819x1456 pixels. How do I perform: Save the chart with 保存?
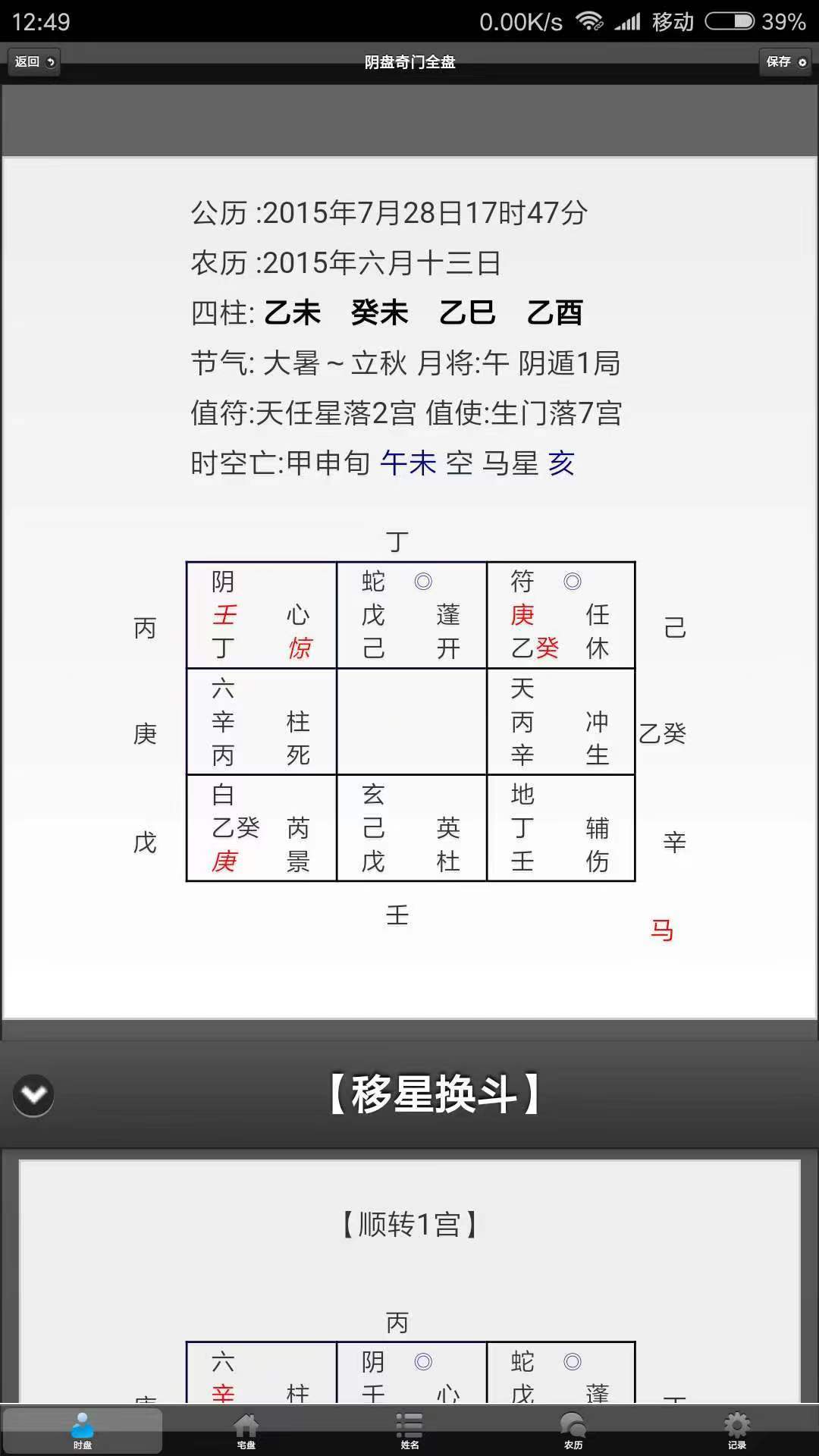786,62
